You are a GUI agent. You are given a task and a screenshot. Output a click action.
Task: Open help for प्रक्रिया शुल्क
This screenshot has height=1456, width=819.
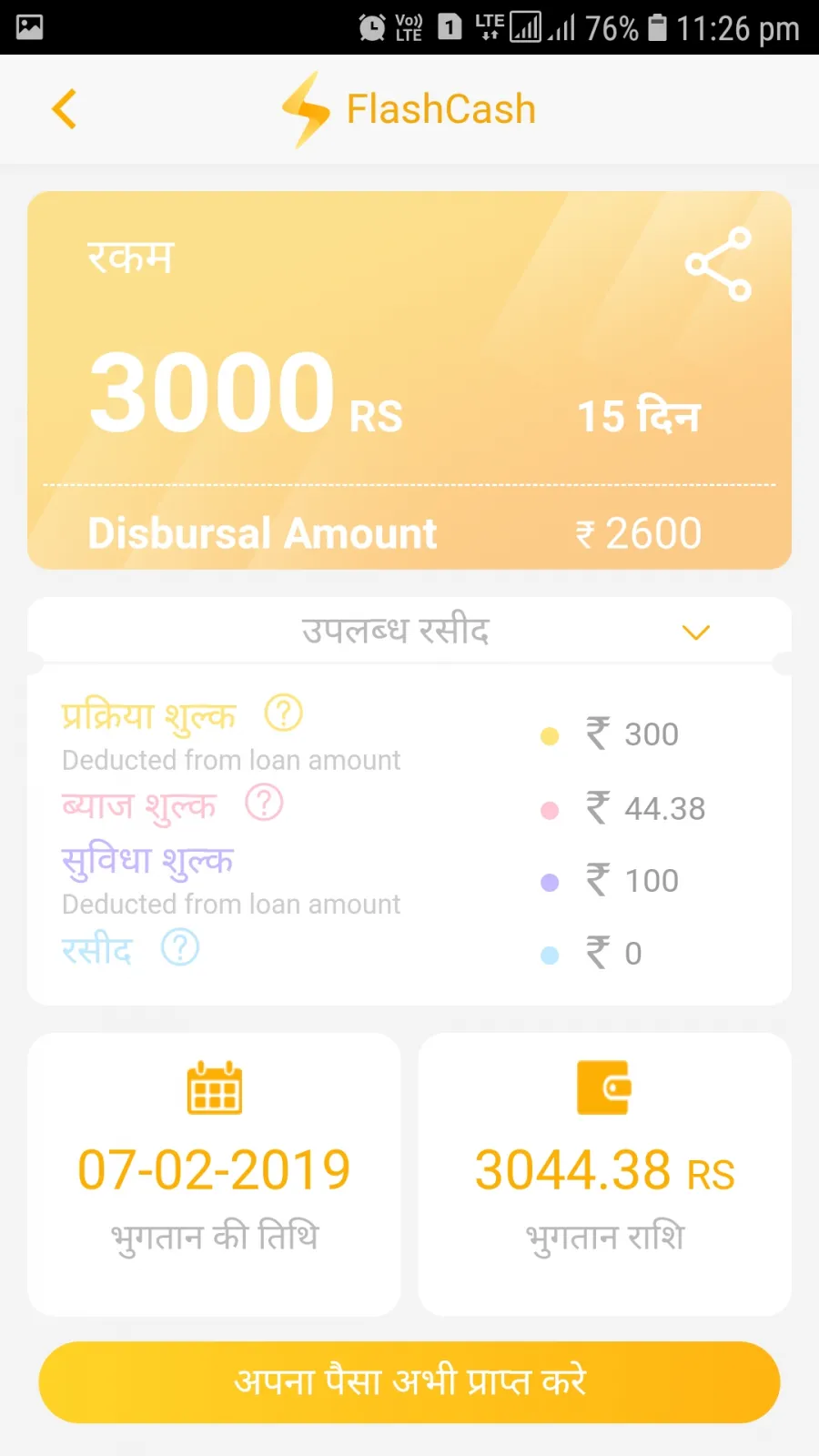coord(283,713)
